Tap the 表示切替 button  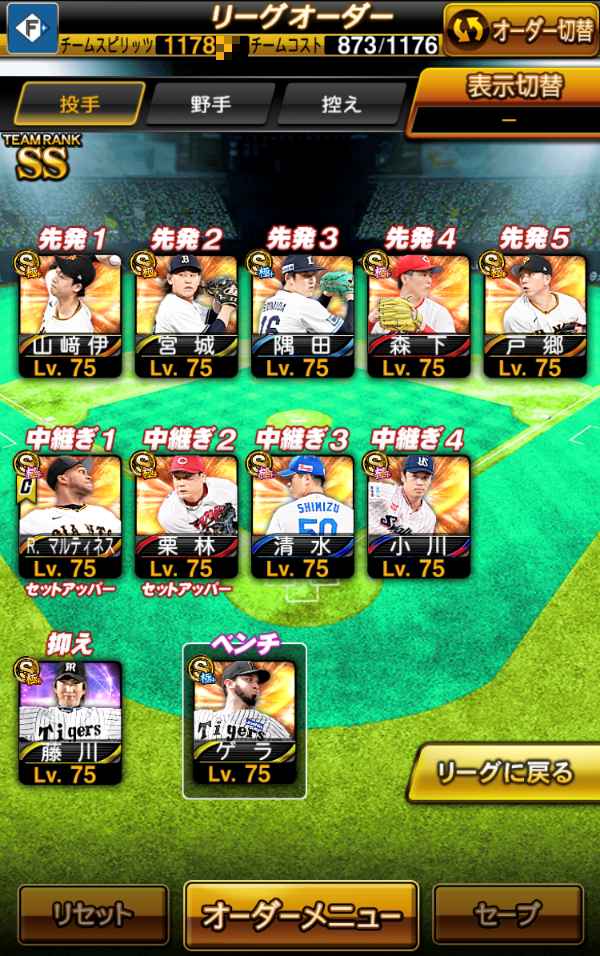(510, 100)
